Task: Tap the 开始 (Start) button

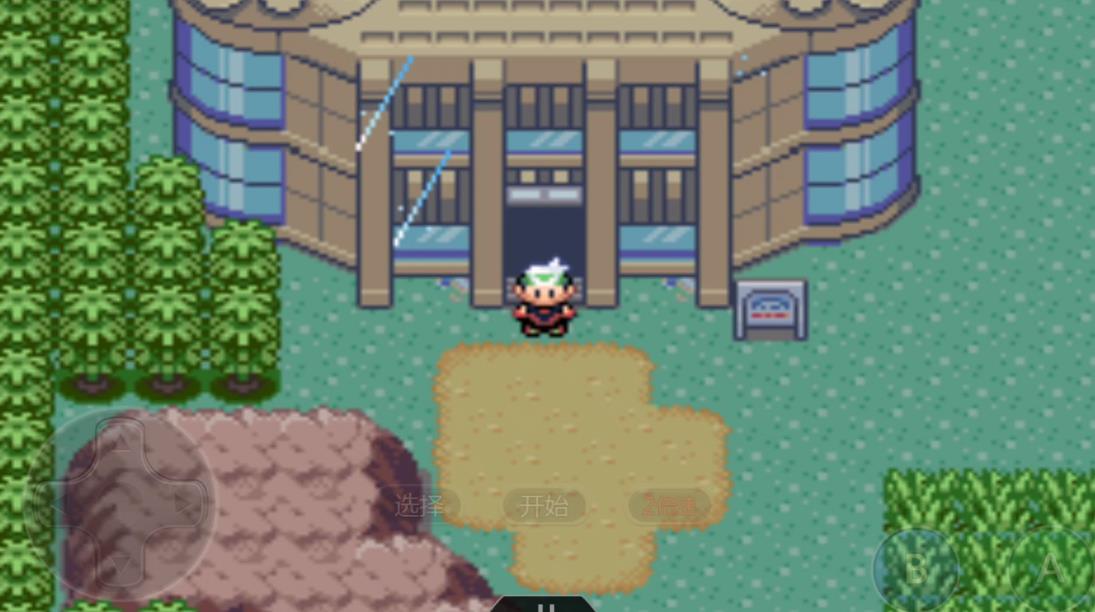Action: pyautogui.click(x=544, y=506)
